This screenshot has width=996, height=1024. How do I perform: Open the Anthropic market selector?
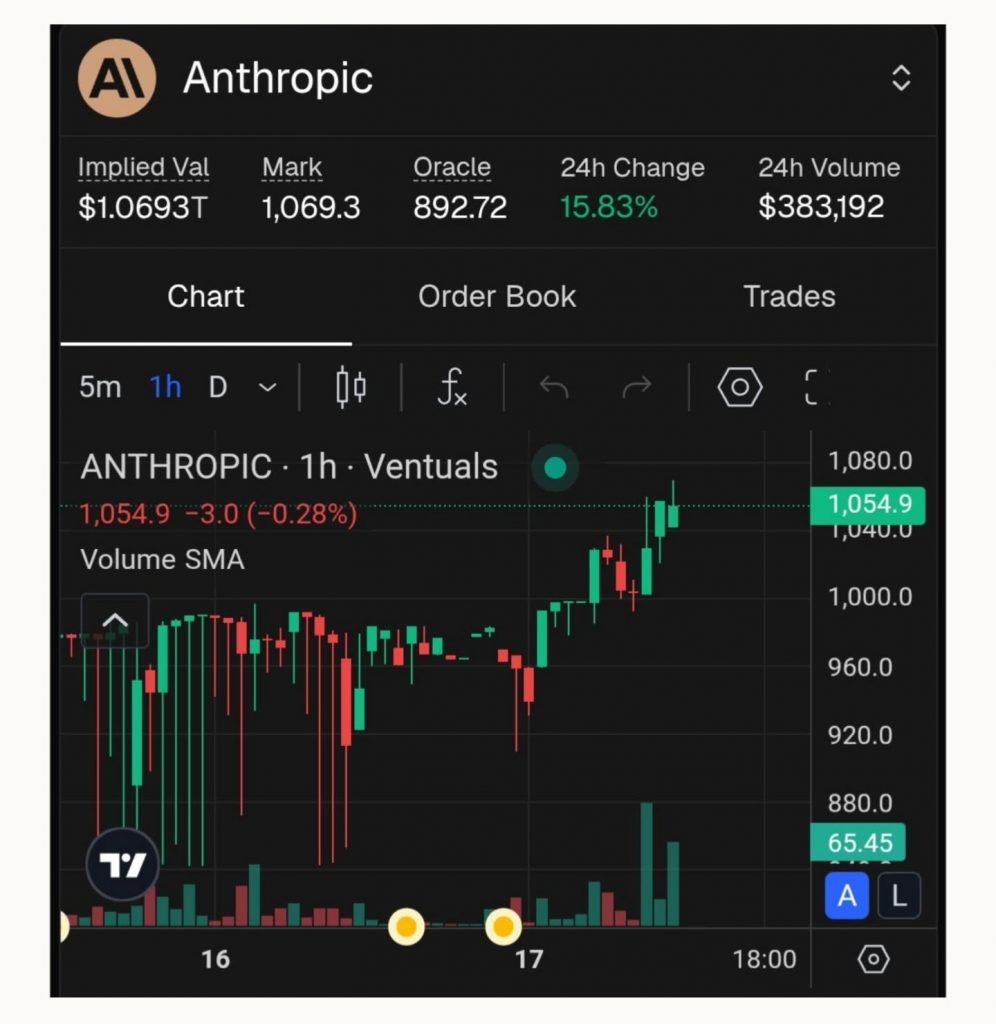tap(900, 79)
